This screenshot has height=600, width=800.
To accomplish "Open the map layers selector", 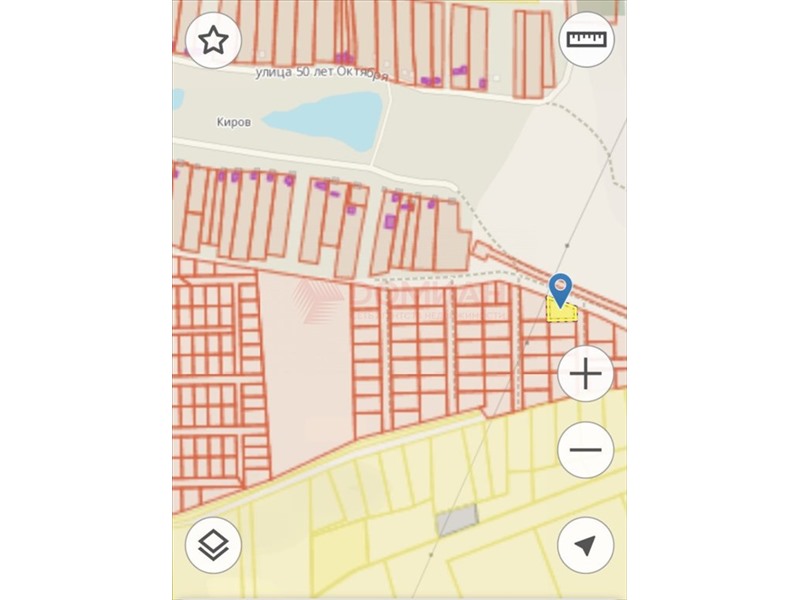I will [x=213, y=545].
